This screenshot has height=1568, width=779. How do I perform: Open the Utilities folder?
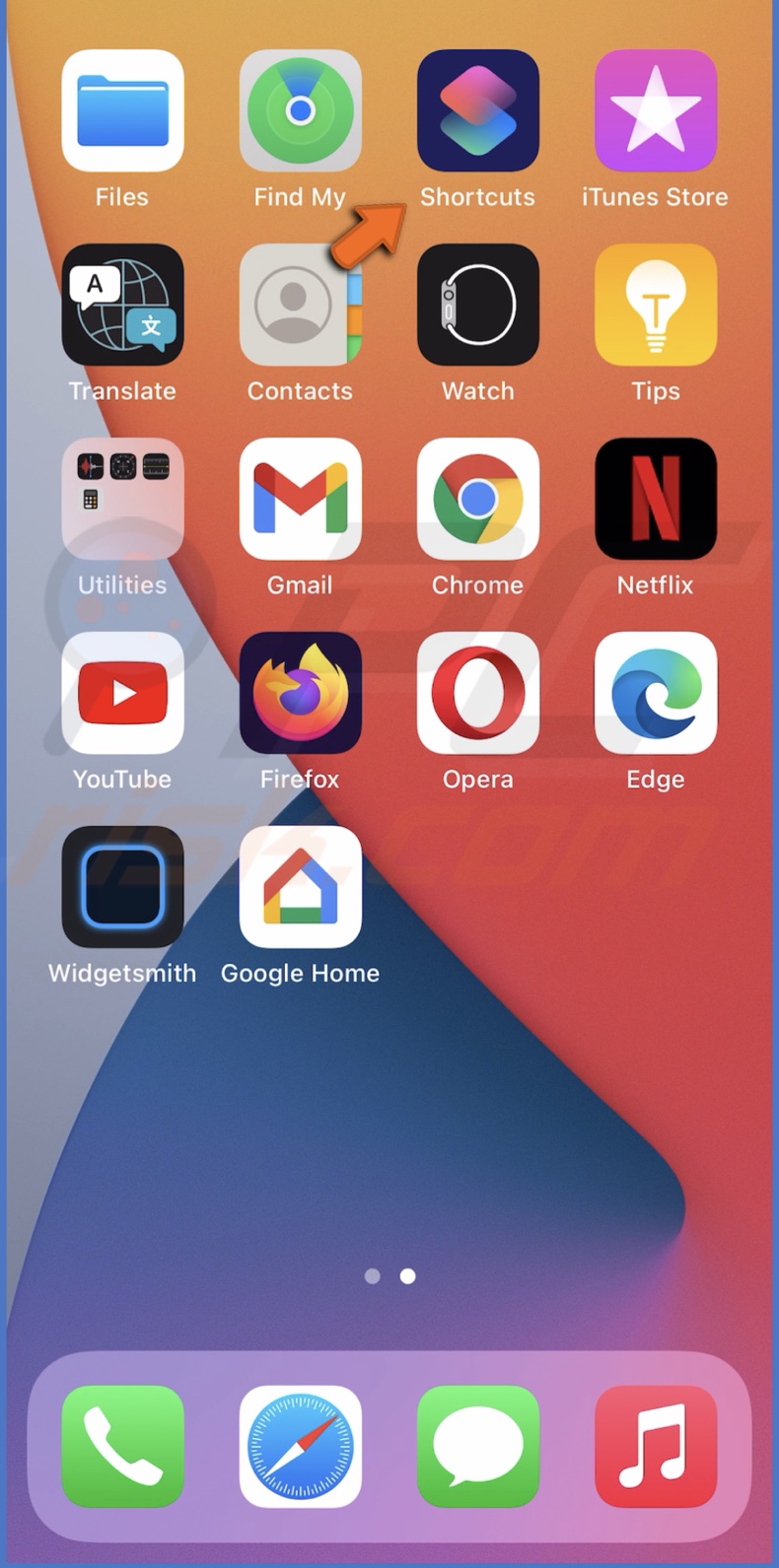click(122, 498)
